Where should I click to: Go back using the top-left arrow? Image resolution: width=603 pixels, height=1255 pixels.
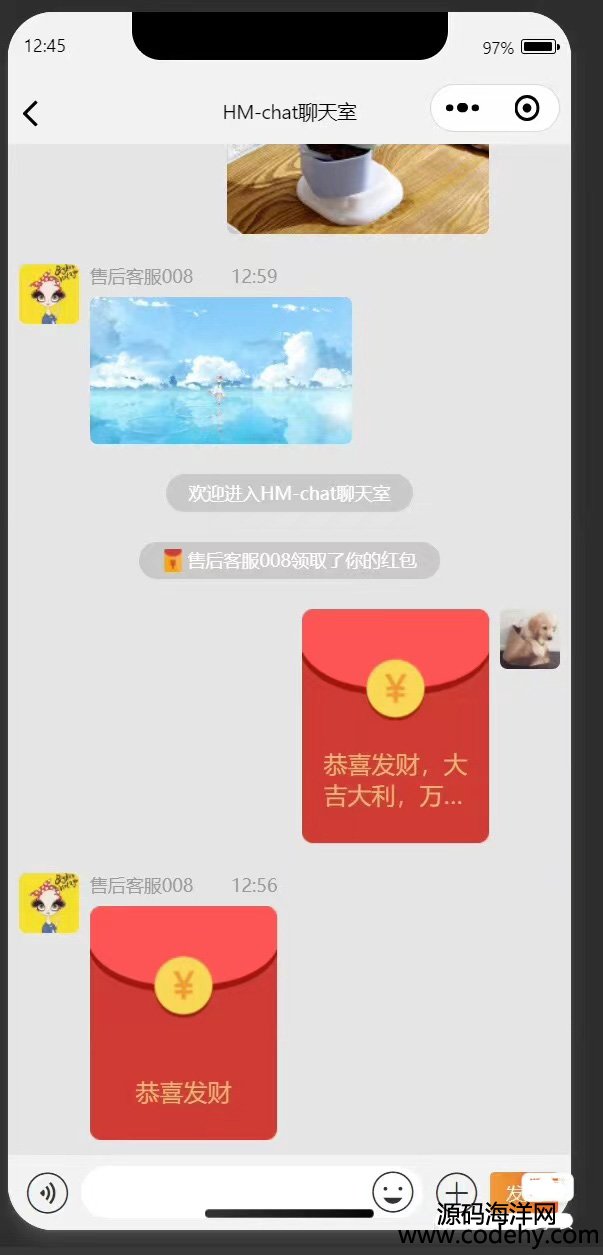pos(31,113)
